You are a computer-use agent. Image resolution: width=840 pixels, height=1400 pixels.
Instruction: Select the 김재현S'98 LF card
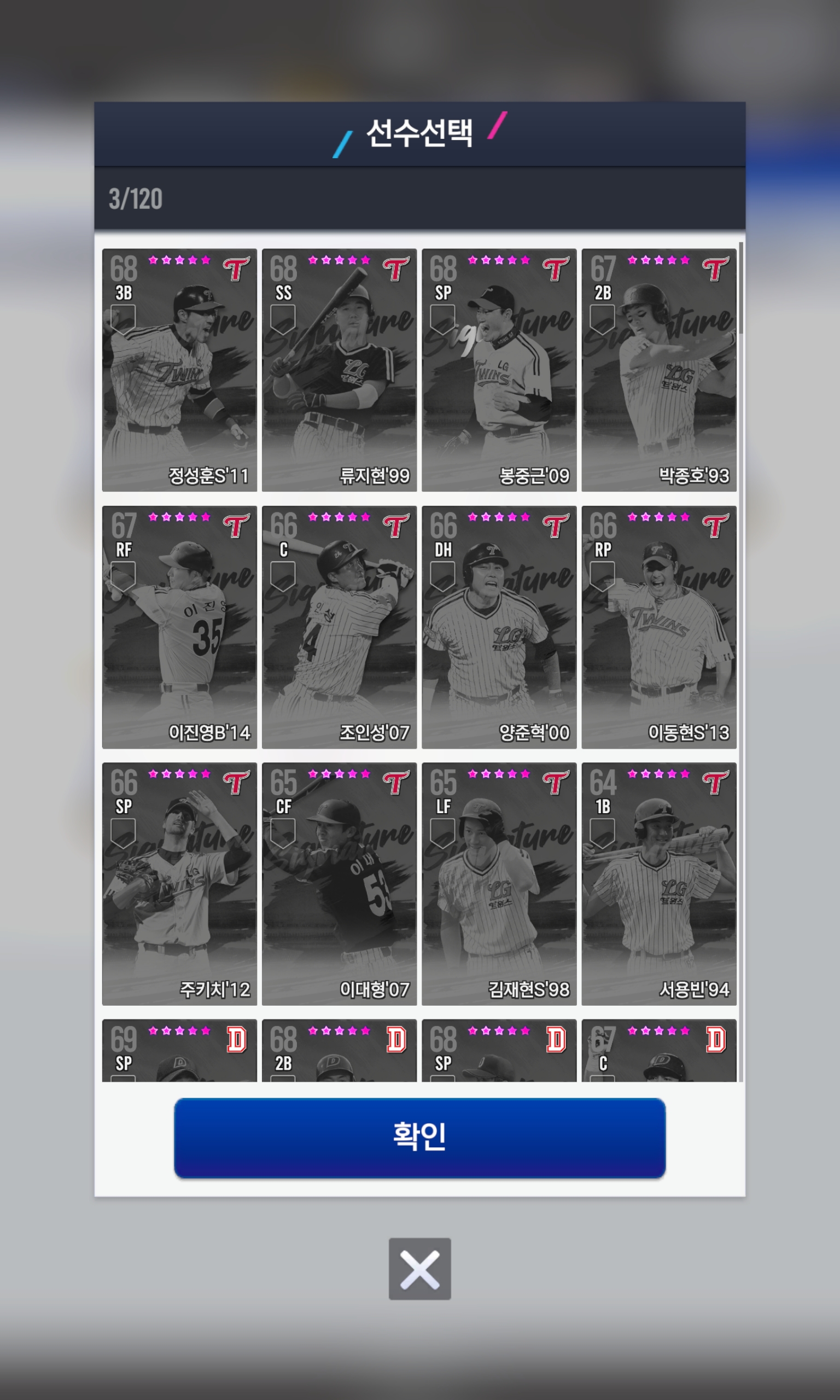click(499, 883)
